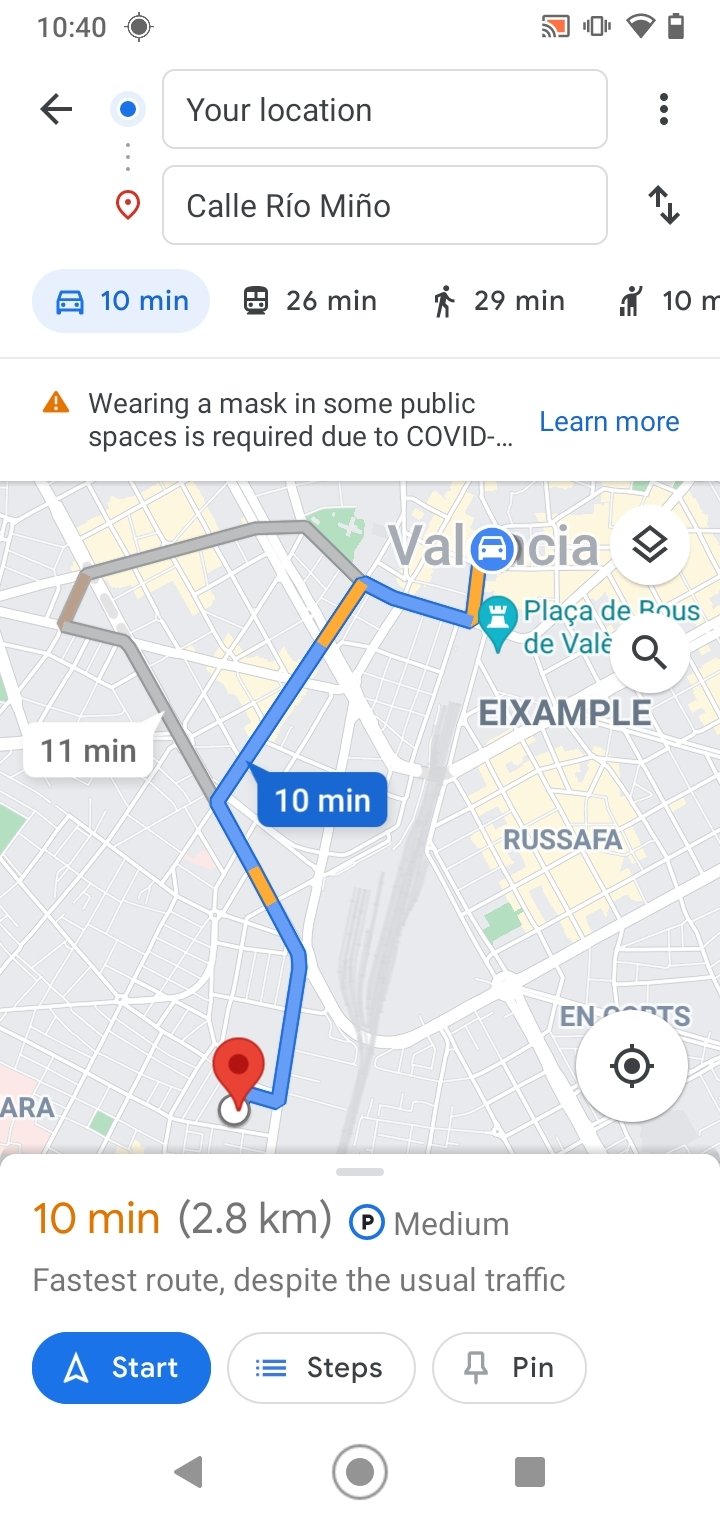This screenshot has width=720, height=1520.
Task: Open the three-dot overflow menu
Action: [663, 109]
